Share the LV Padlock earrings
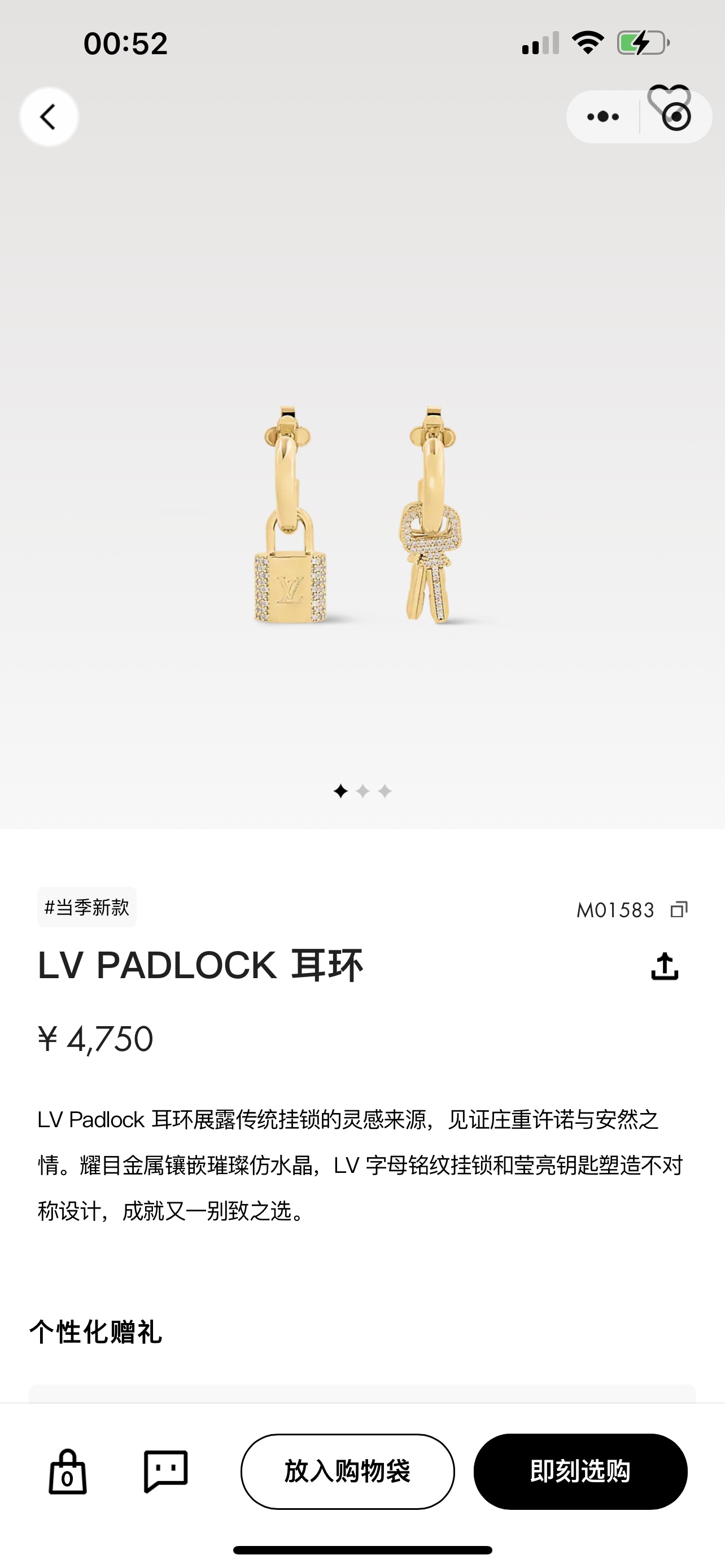Viewport: 725px width, 1568px height. (664, 966)
